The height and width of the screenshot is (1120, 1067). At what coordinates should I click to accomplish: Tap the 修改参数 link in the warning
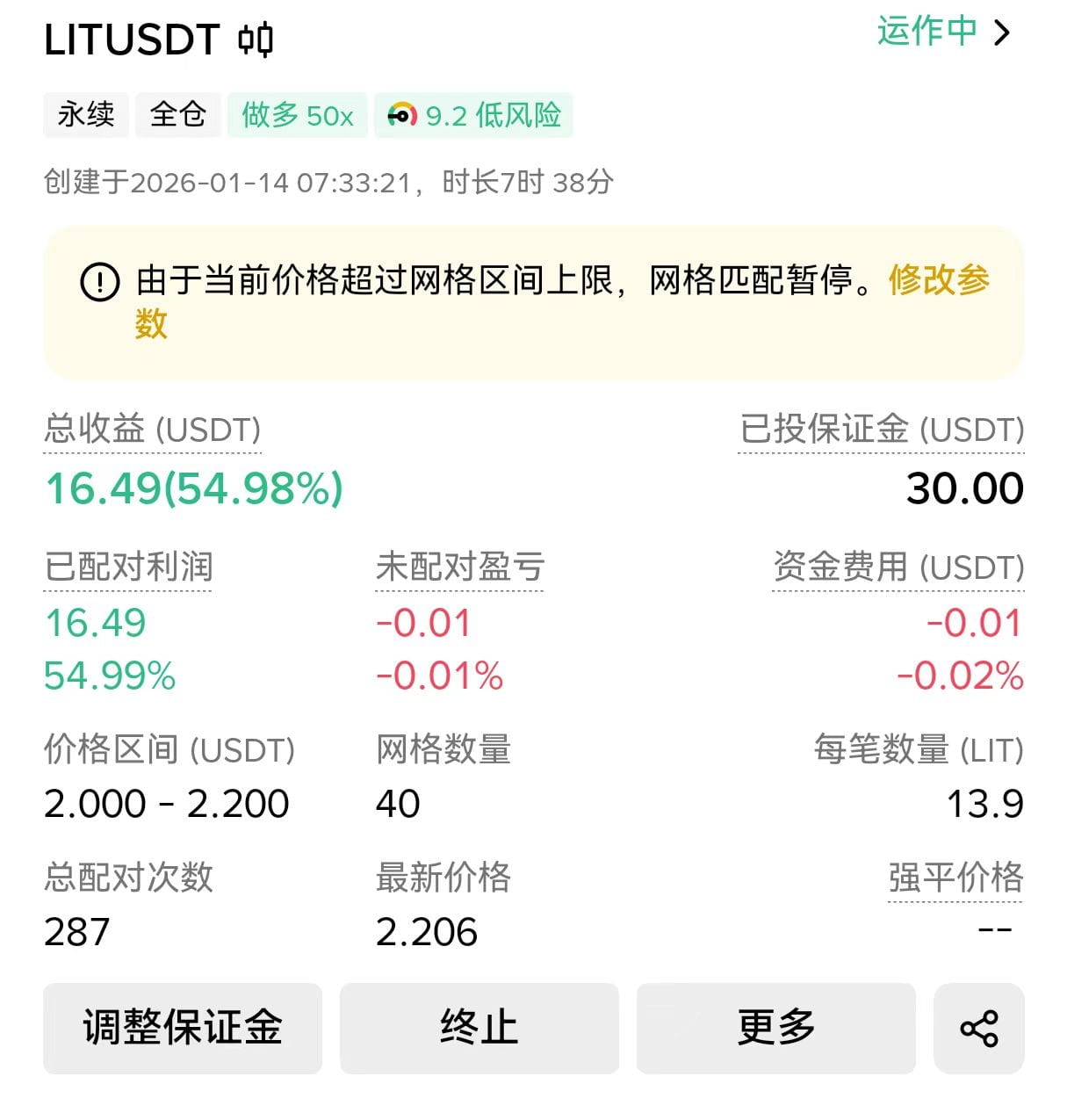tap(938, 281)
